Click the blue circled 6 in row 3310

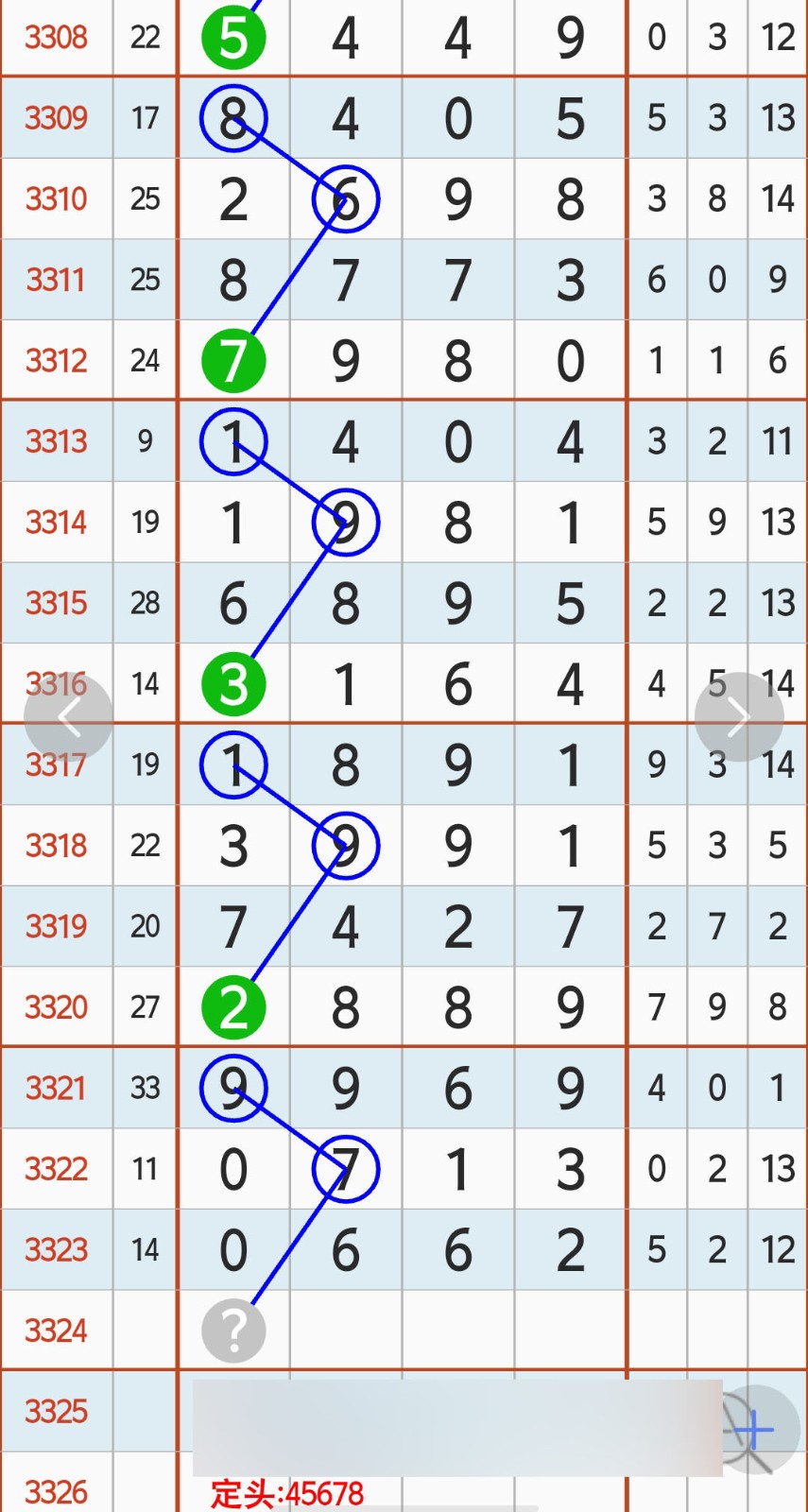pos(345,199)
